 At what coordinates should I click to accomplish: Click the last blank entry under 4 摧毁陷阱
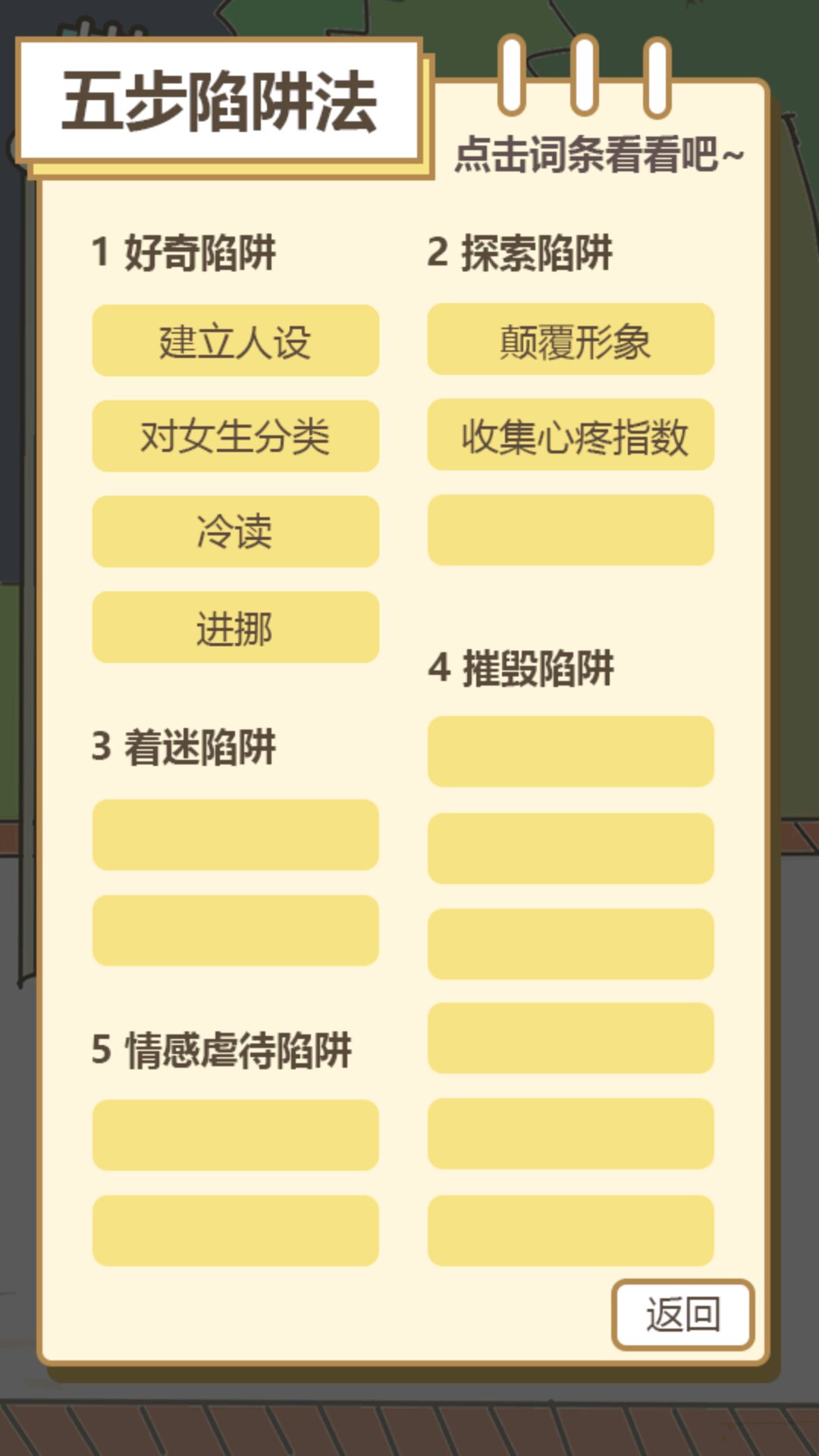[x=569, y=1228]
